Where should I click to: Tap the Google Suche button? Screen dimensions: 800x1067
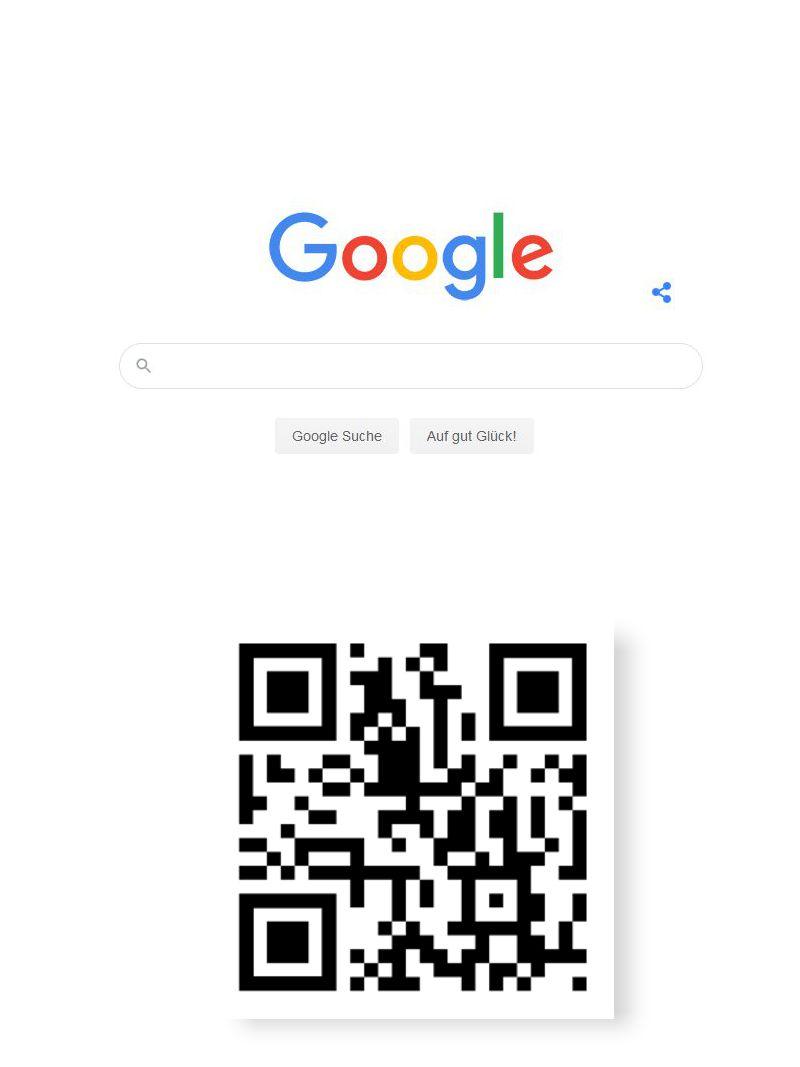336,436
